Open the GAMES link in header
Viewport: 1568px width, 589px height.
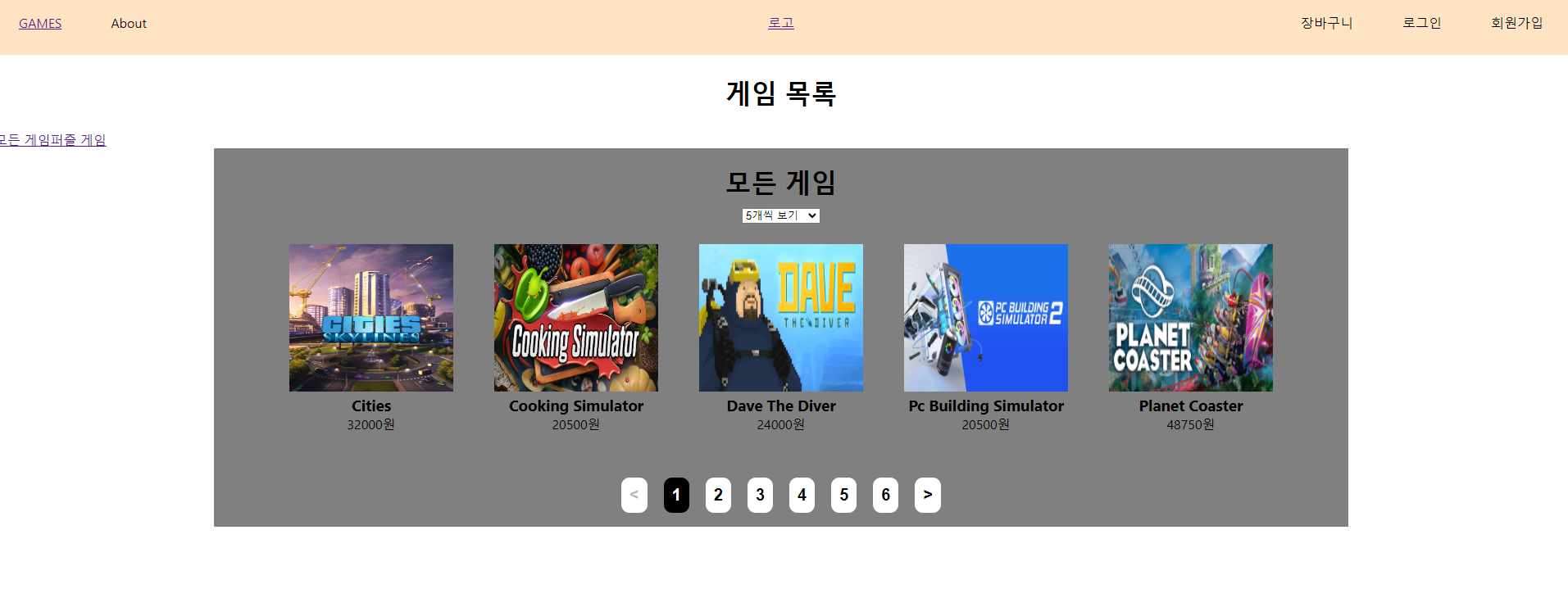pyautogui.click(x=40, y=24)
